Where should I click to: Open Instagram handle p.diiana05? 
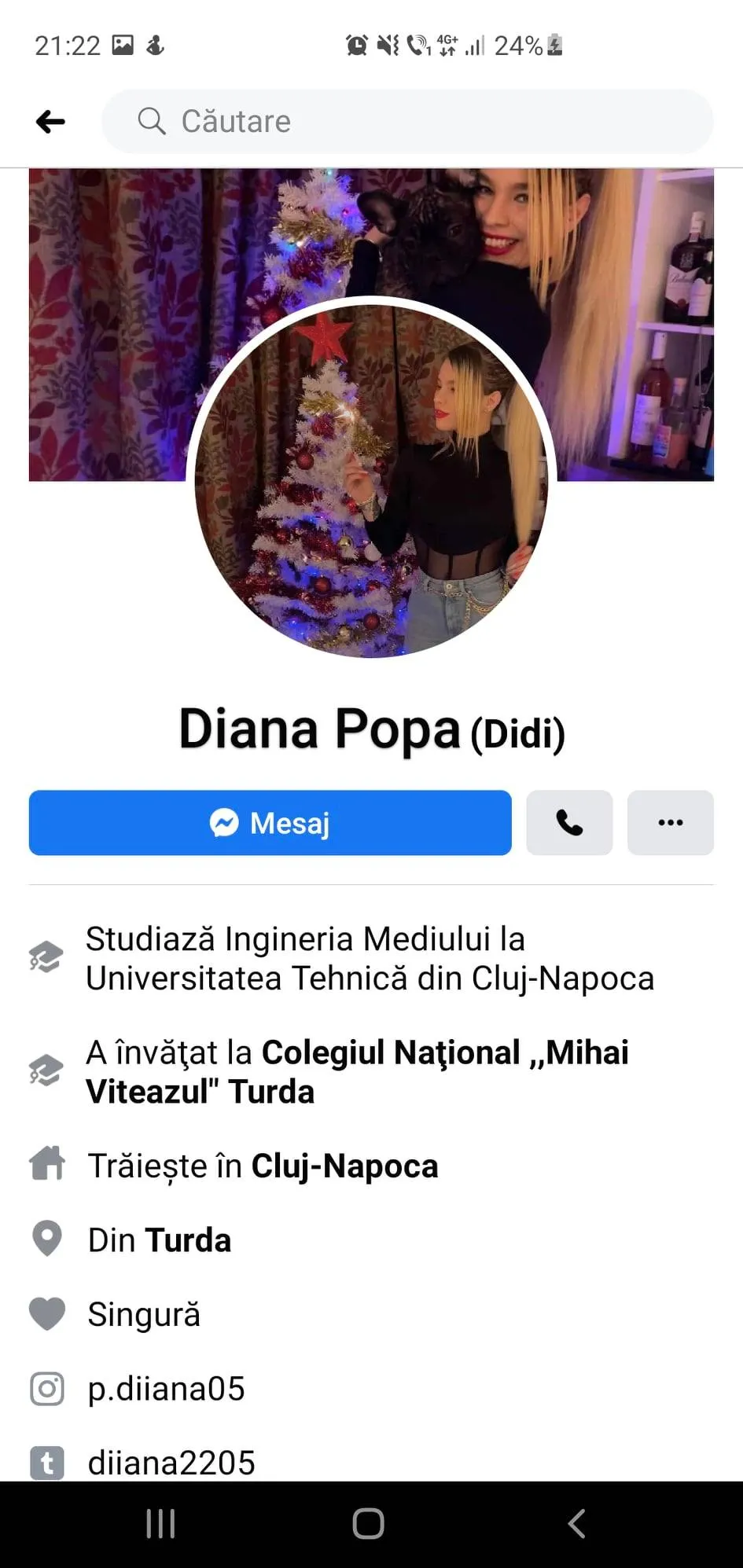coord(166,1389)
